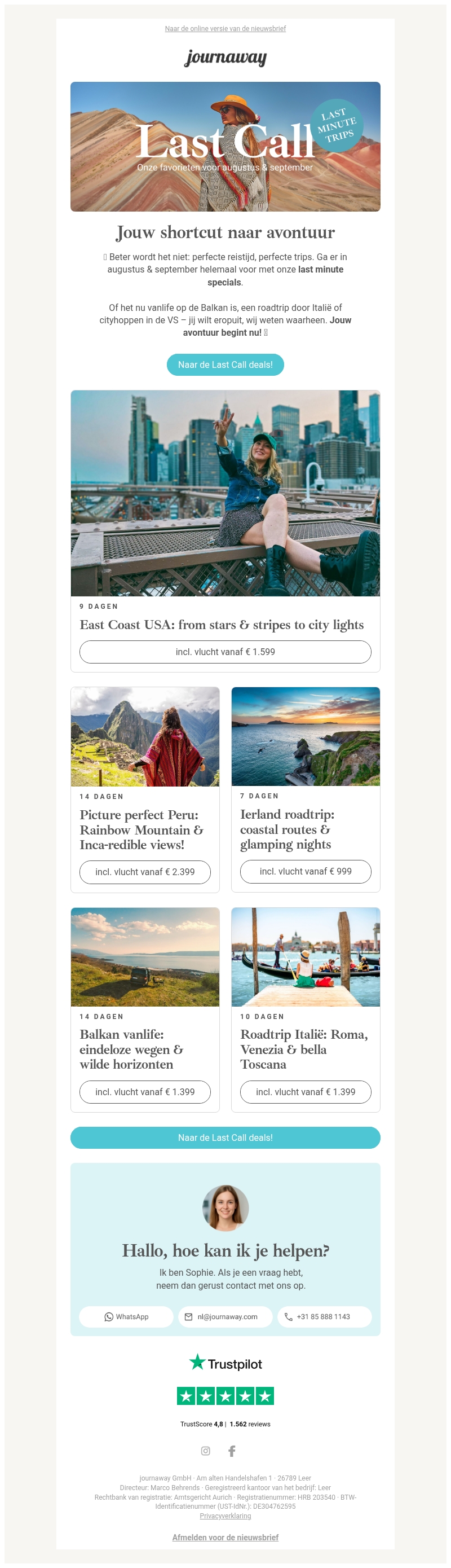Select the incl. vlucht vanaf € 1.599 button
The width and height of the screenshot is (451, 1568).
tap(225, 651)
